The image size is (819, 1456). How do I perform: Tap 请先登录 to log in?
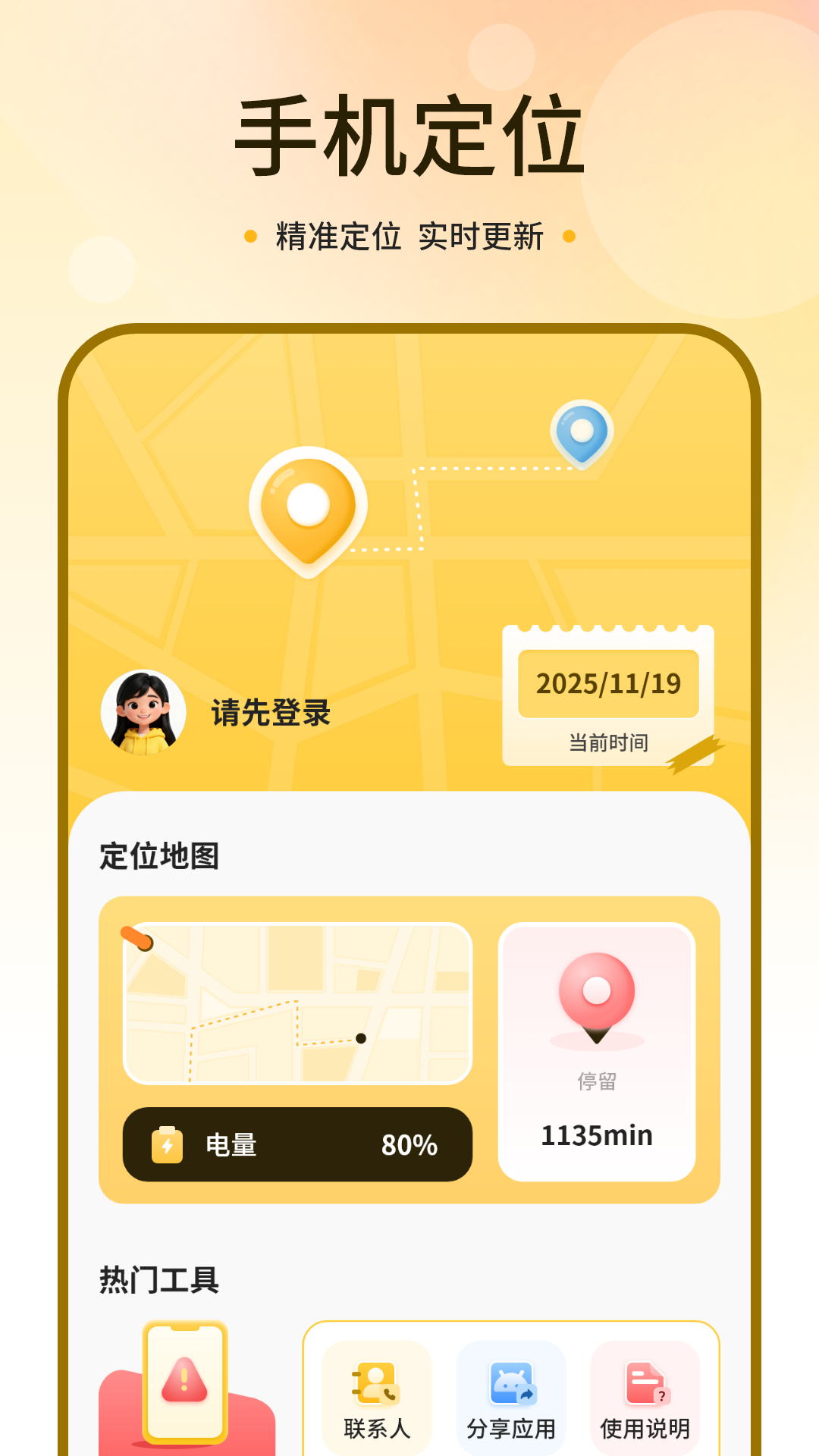click(270, 713)
